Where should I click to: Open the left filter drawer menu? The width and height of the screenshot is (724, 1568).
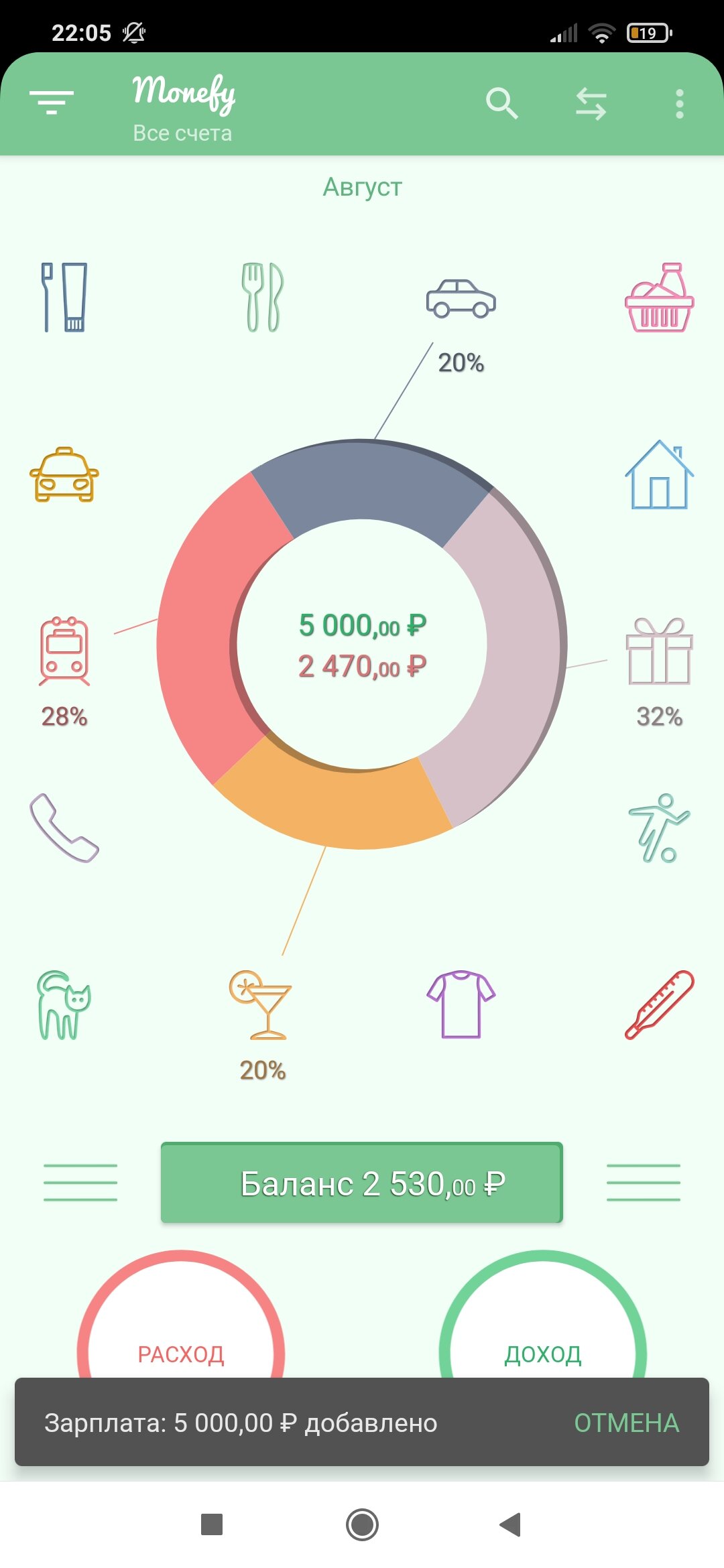52,103
